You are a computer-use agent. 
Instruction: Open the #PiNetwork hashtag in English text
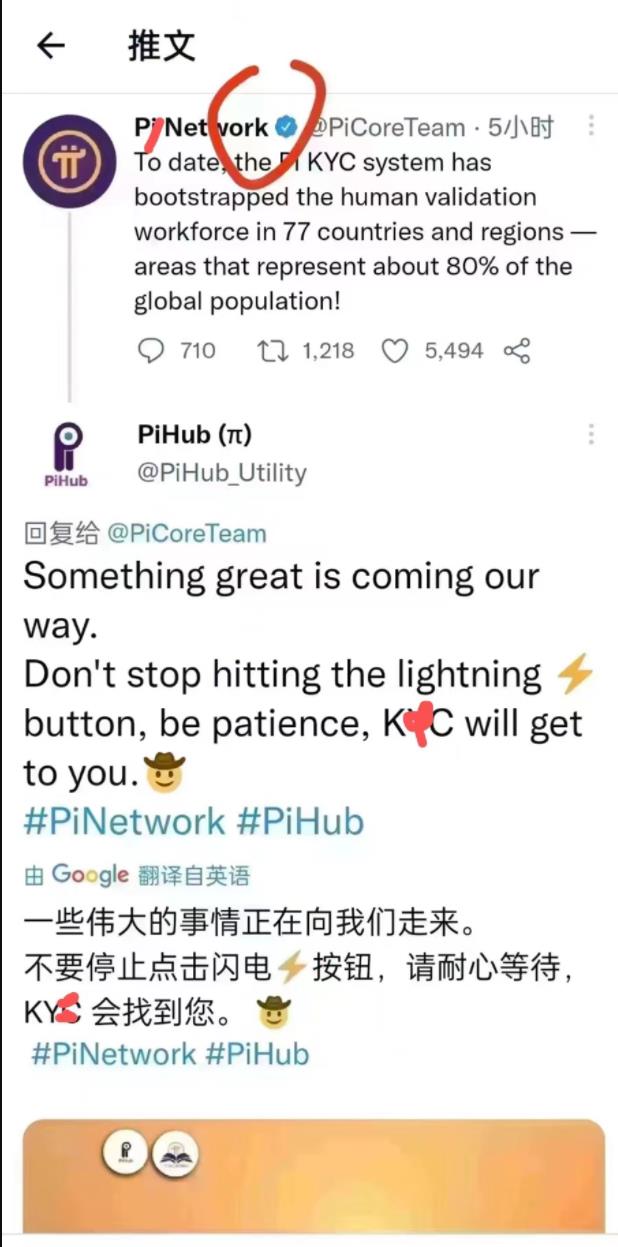click(124, 822)
